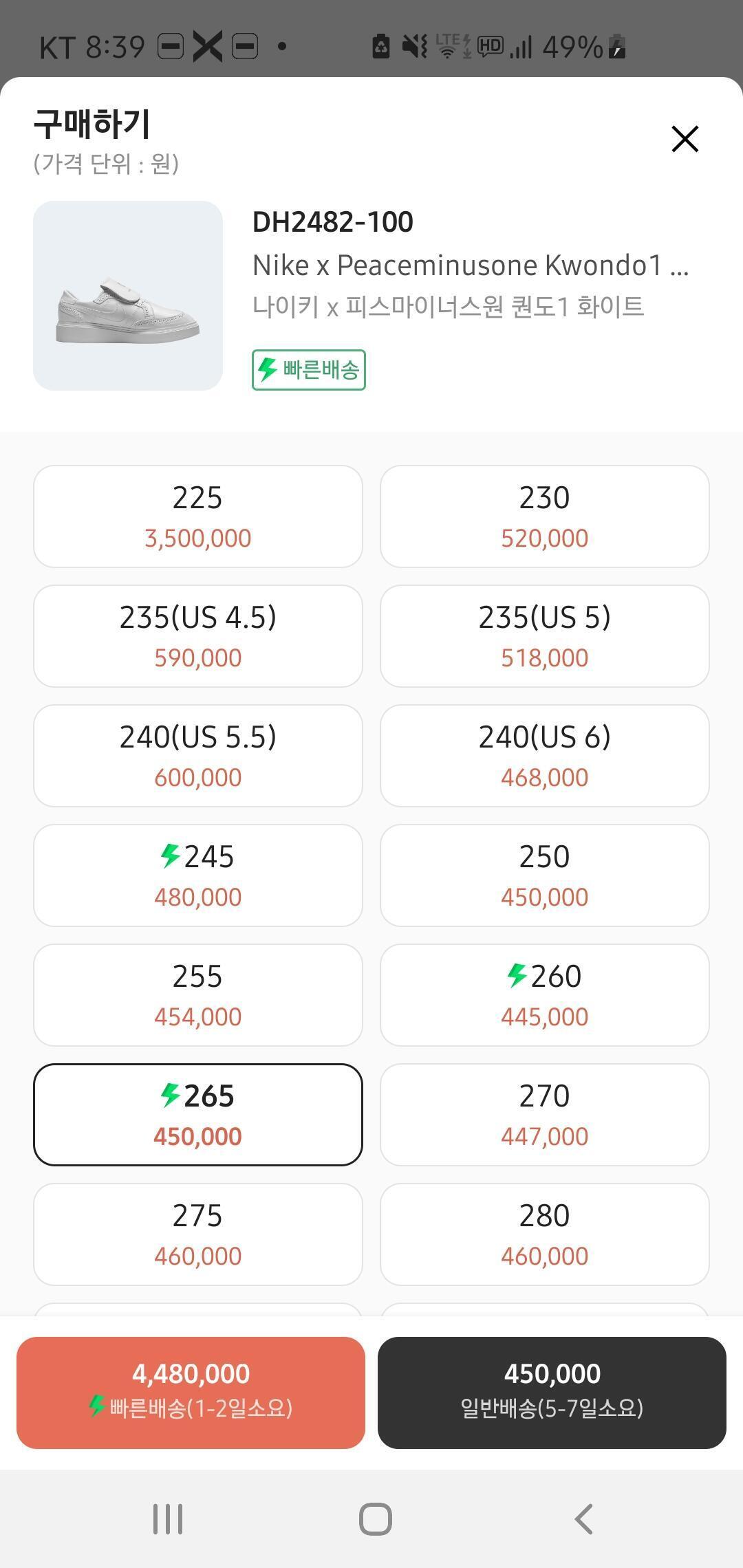Tap the highlighted size 265 option
Viewport: 743px width, 1568px height.
click(x=198, y=1115)
